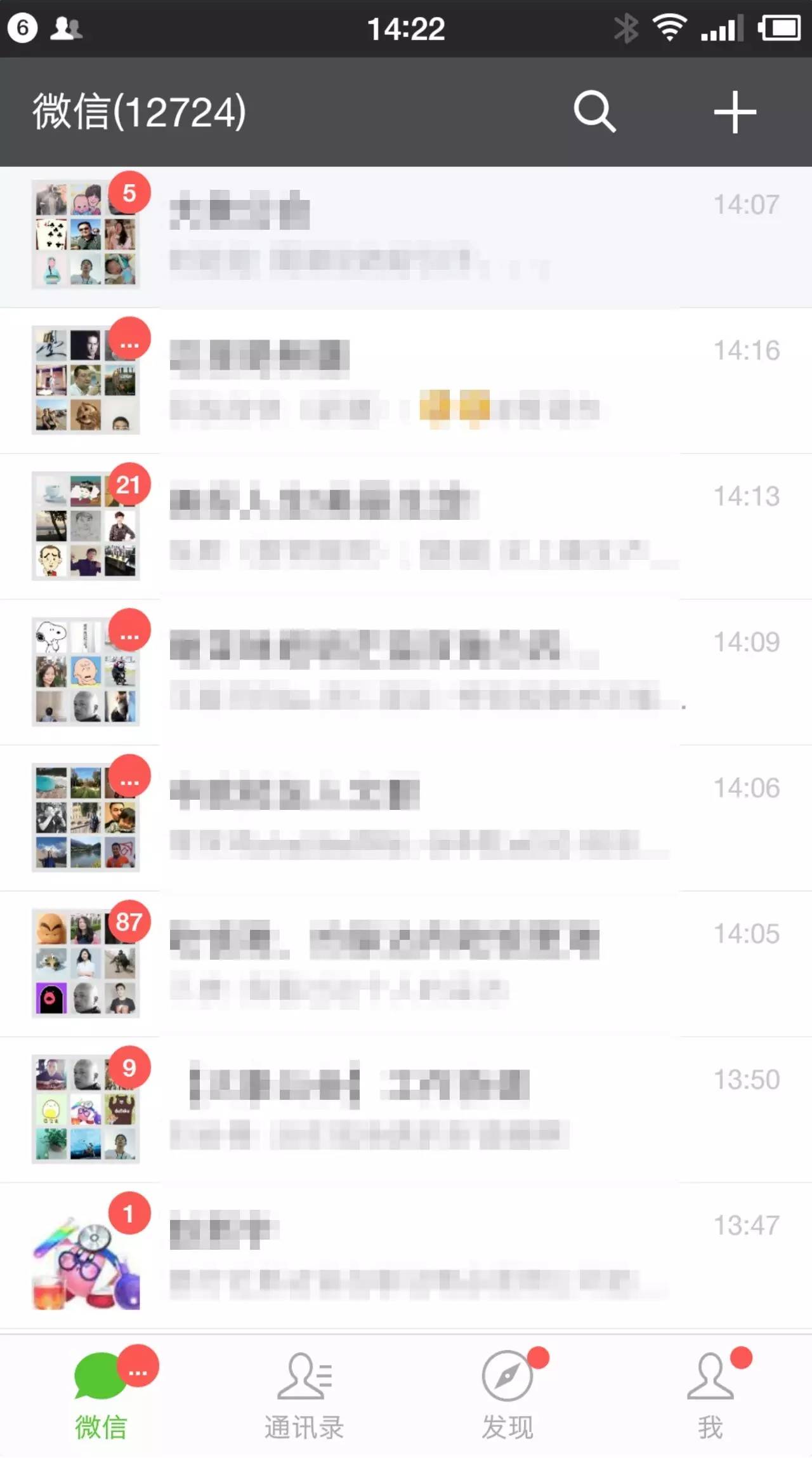Open the chat from 13:47

(406, 1256)
